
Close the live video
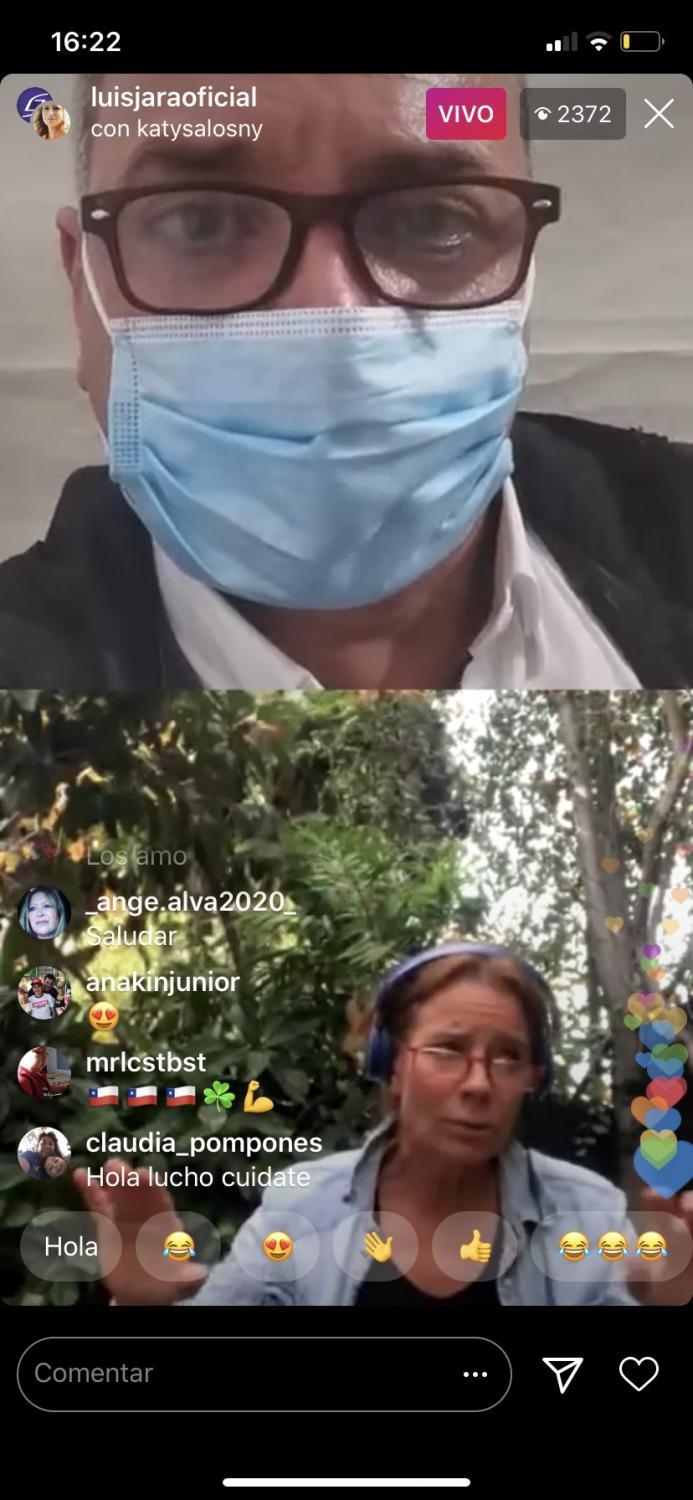click(x=658, y=114)
